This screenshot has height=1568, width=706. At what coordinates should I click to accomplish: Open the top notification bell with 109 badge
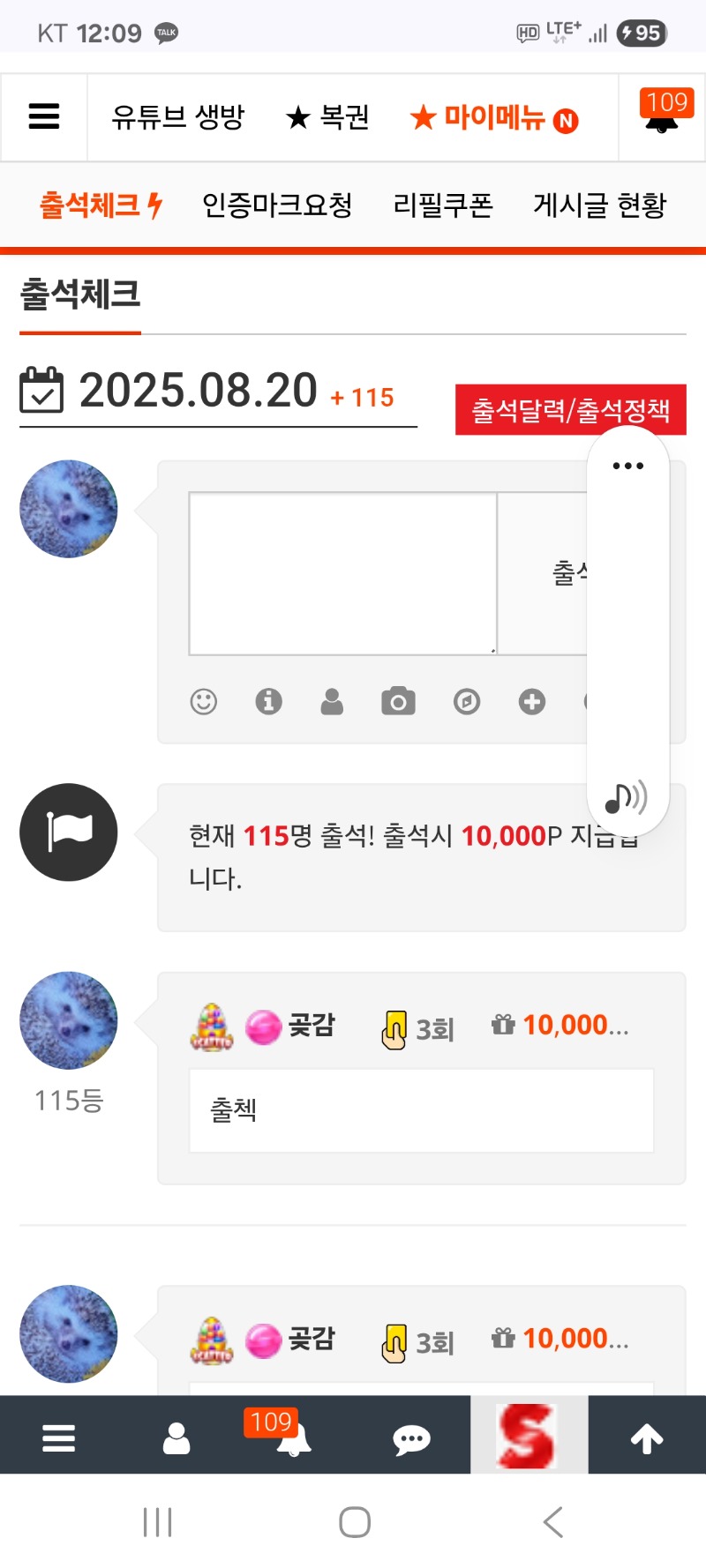click(662, 116)
